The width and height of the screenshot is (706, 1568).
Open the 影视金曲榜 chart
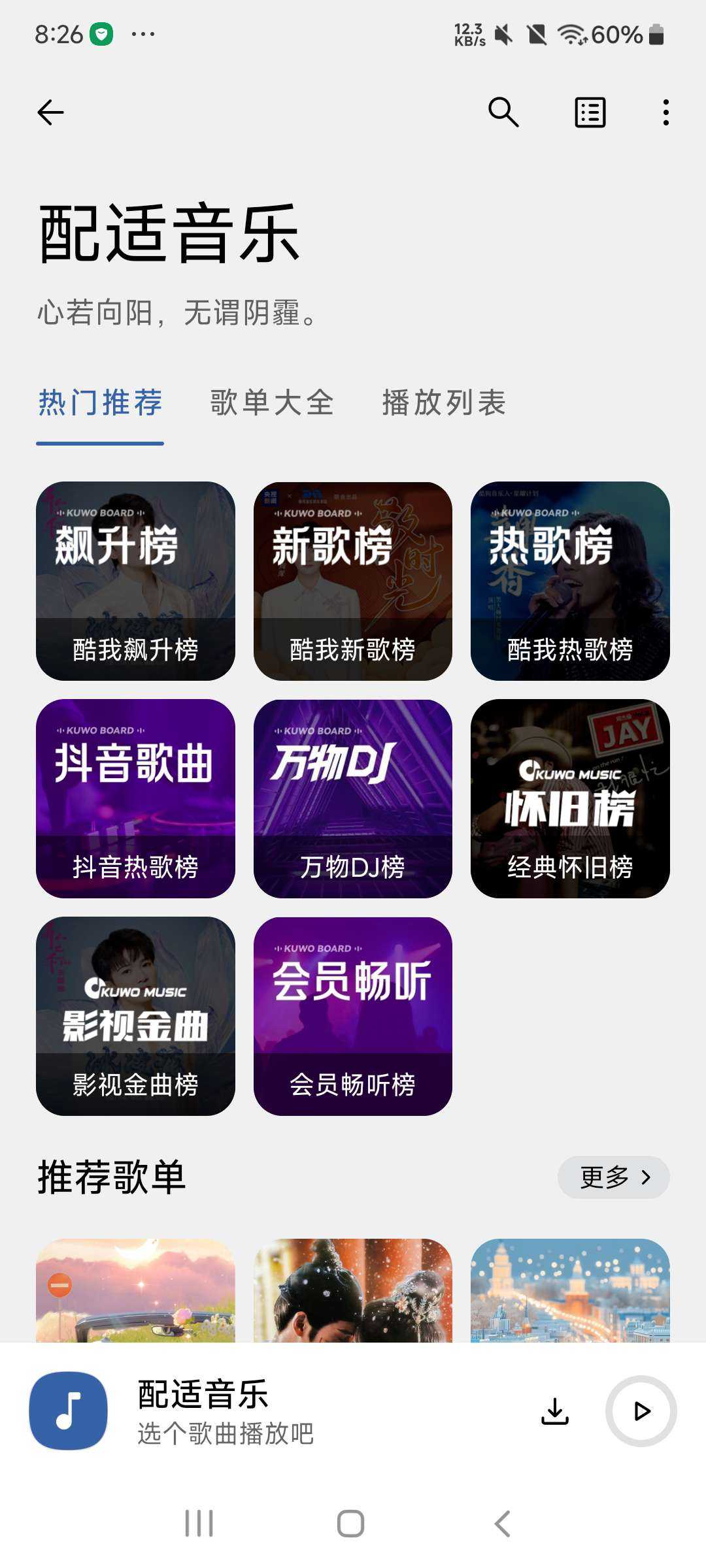[x=135, y=1016]
